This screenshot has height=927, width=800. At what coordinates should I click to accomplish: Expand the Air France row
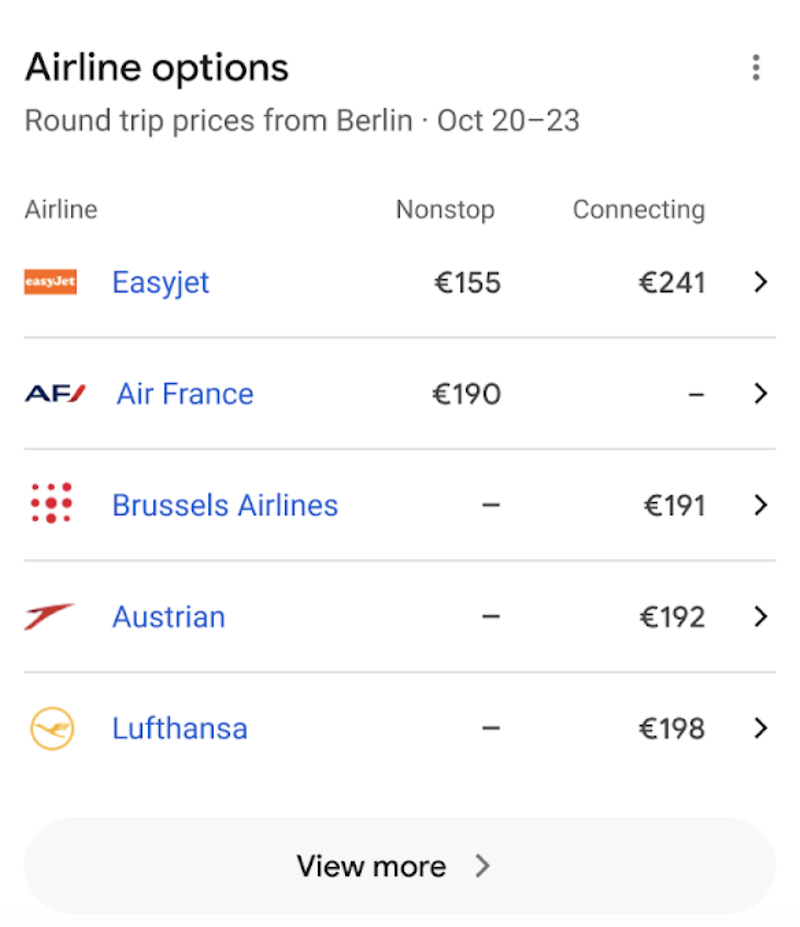tap(761, 393)
